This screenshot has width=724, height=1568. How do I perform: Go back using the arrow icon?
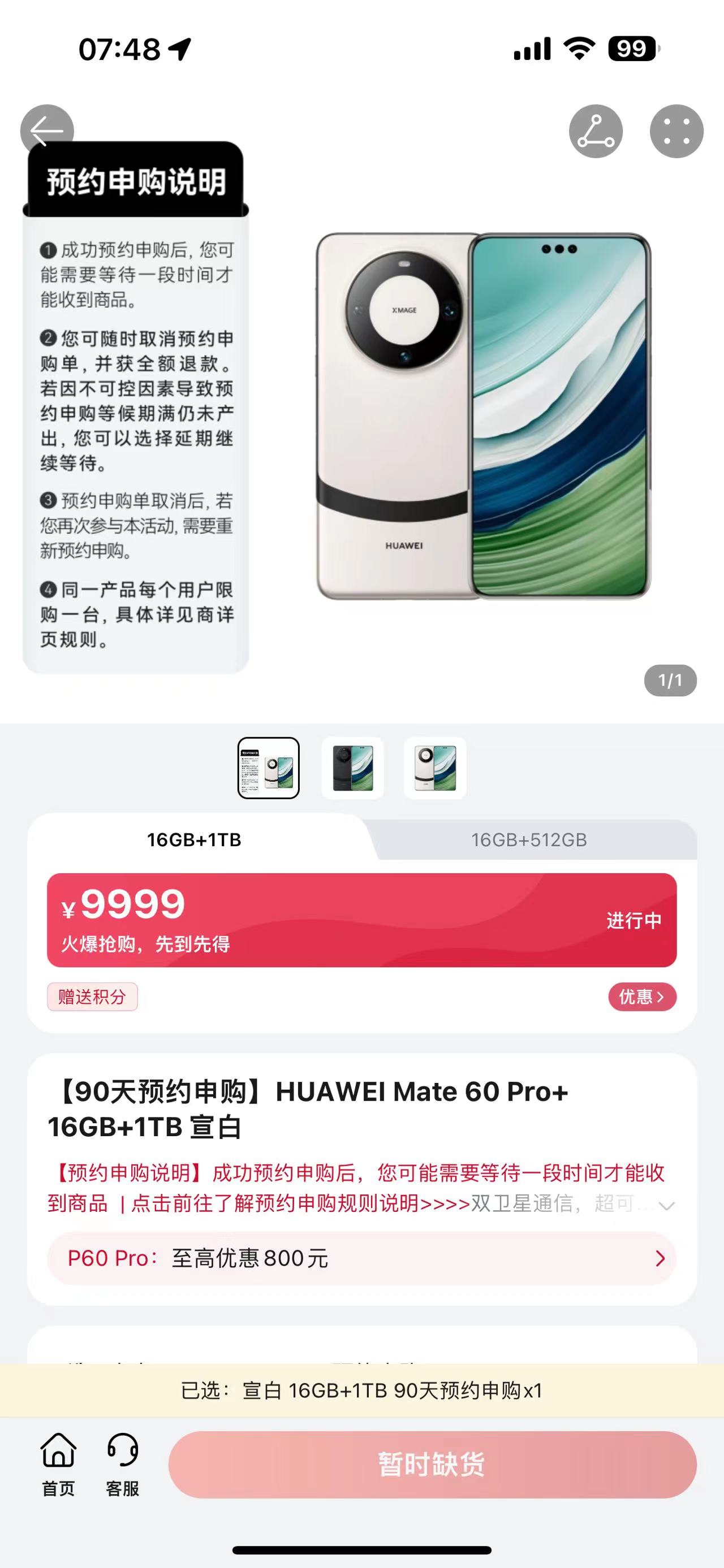point(47,130)
